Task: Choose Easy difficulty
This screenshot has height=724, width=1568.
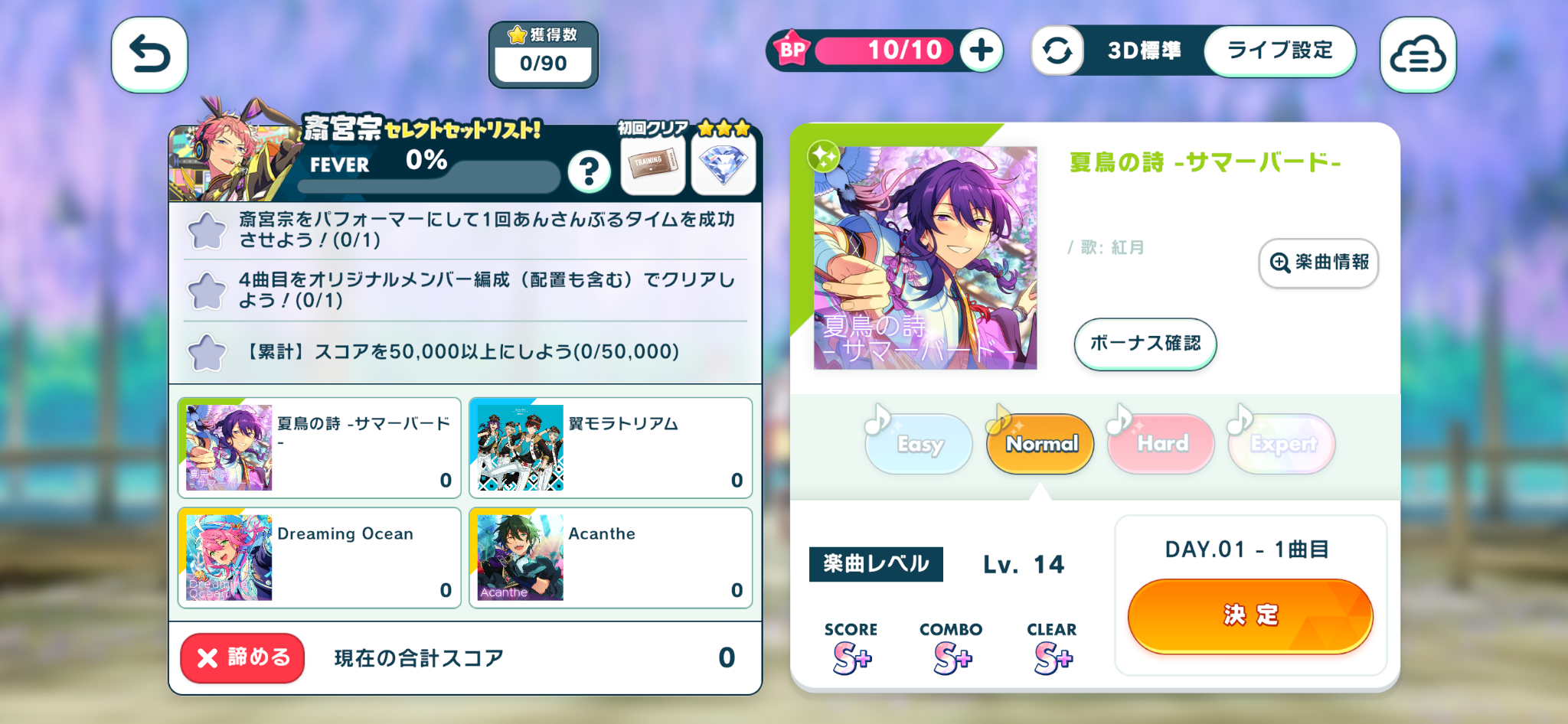Action: pos(919,444)
